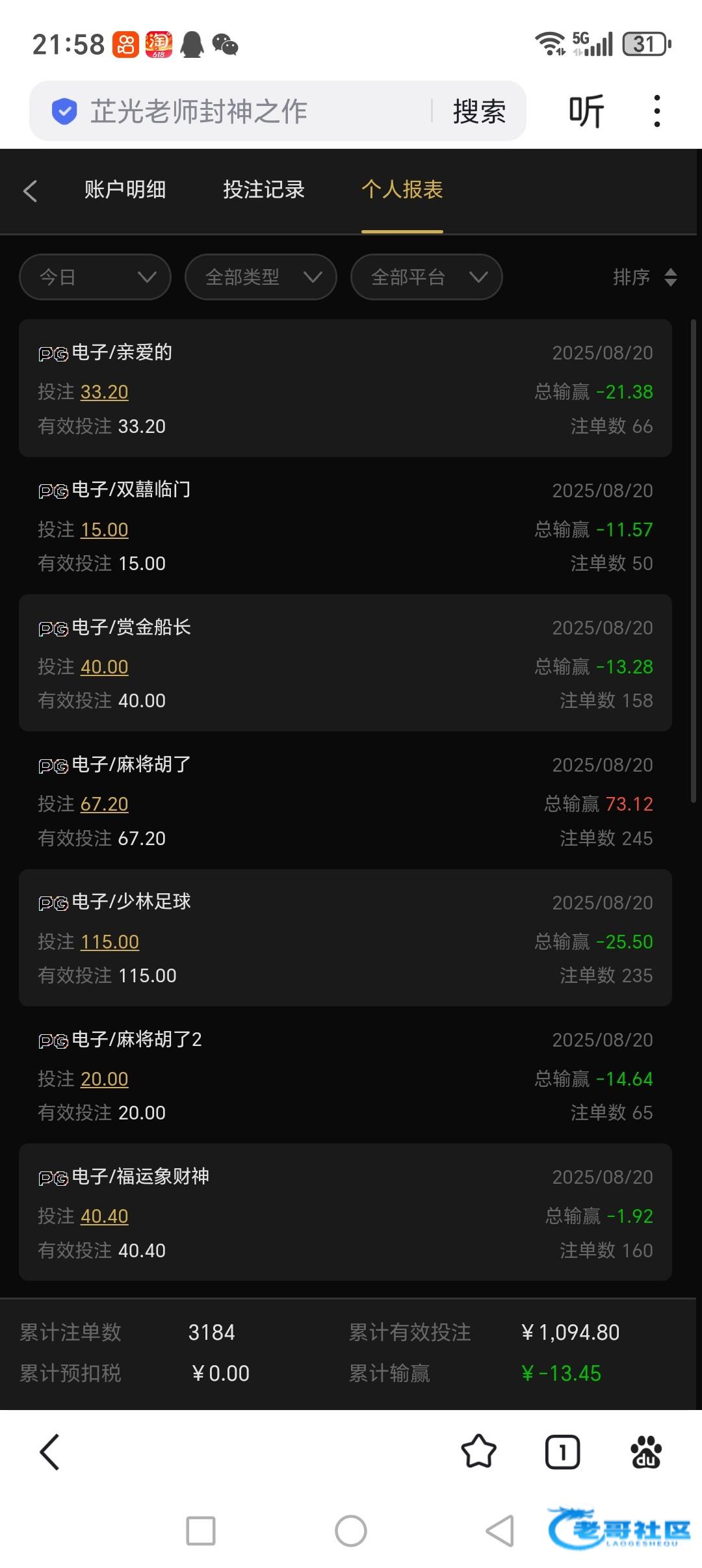
Task: Open bet amount 40.00 for 赏金船长
Action: click(x=104, y=667)
